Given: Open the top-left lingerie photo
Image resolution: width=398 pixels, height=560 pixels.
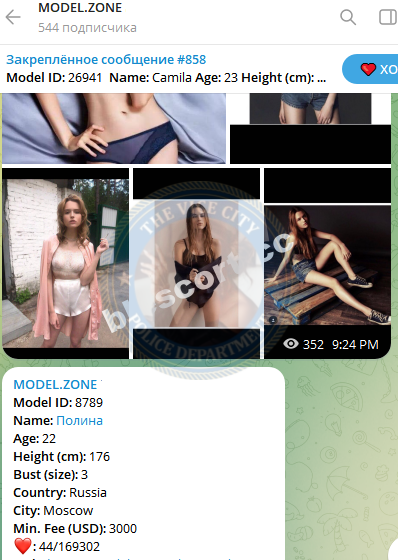Looking at the screenshot, I should tap(114, 128).
